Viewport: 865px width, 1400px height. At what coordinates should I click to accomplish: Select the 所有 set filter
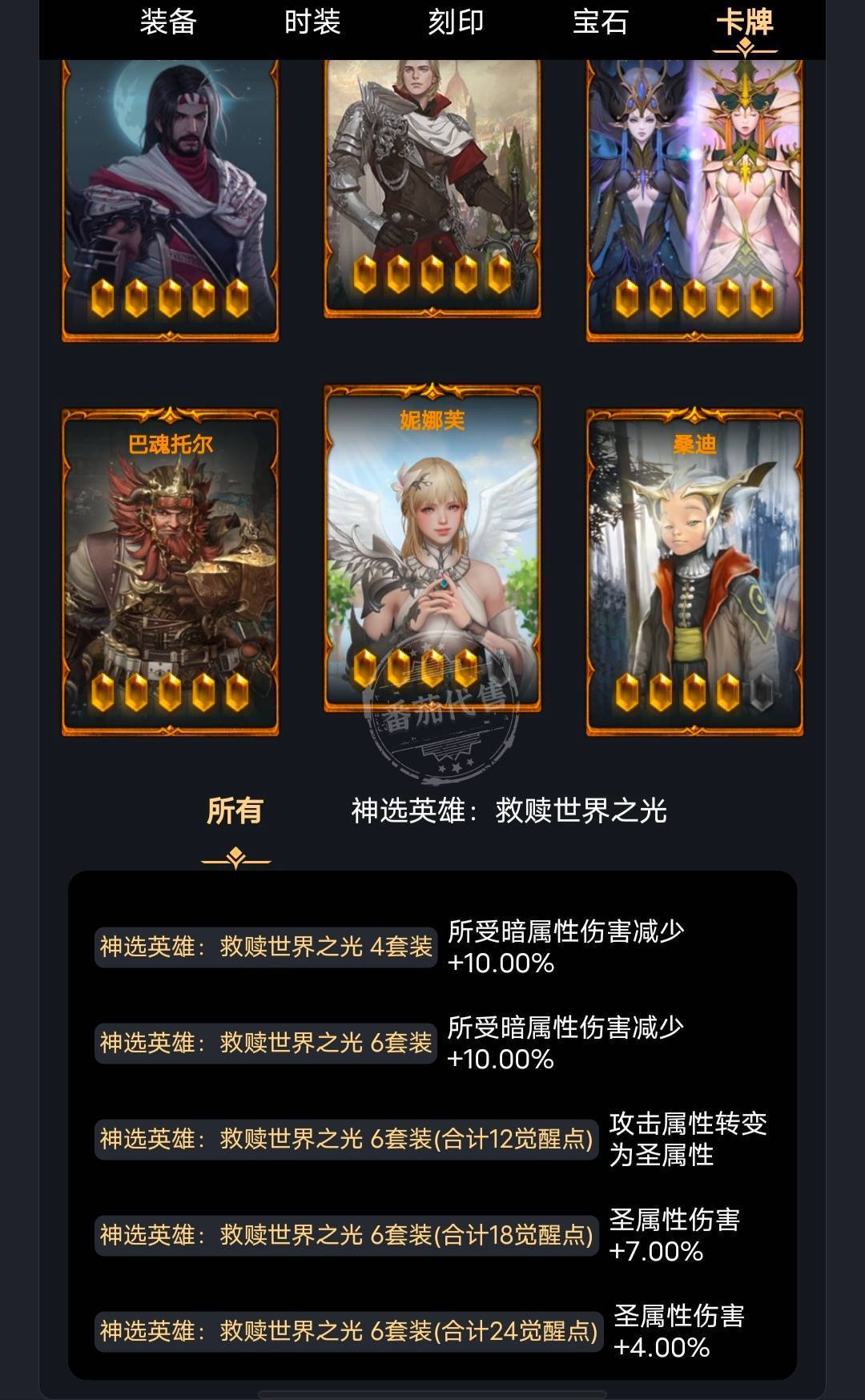pyautogui.click(x=235, y=811)
